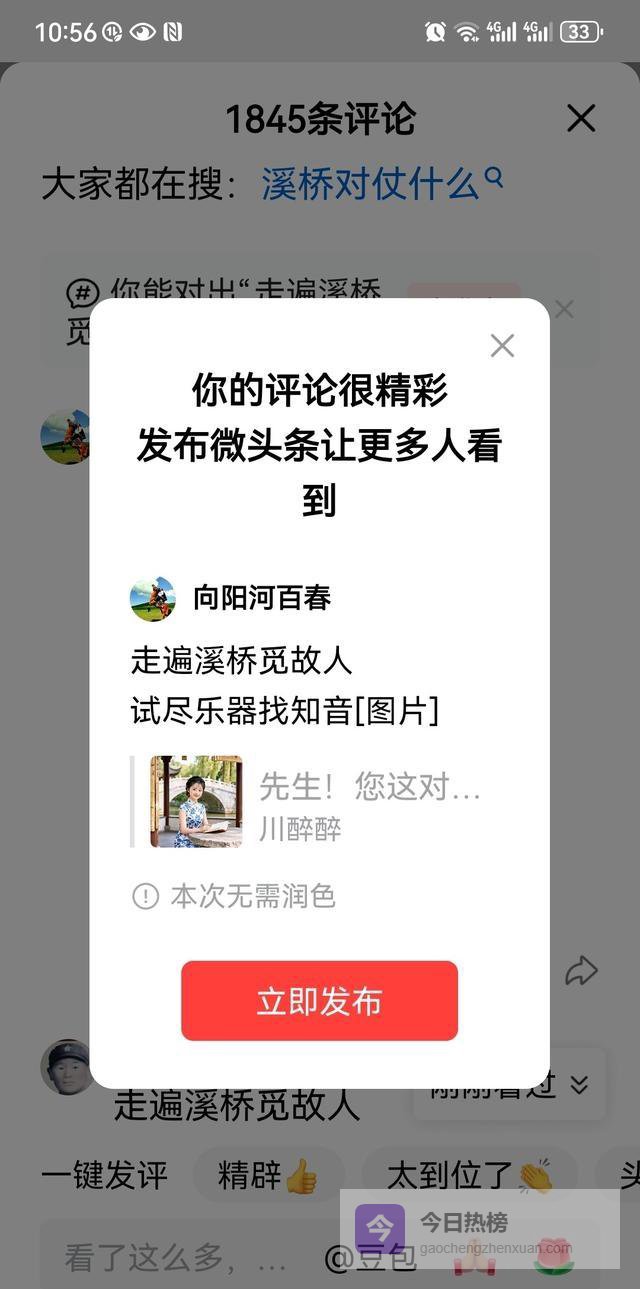This screenshot has height=1289, width=640.
Task: Choose the 太到位了 quick comment chip
Action: [469, 1176]
